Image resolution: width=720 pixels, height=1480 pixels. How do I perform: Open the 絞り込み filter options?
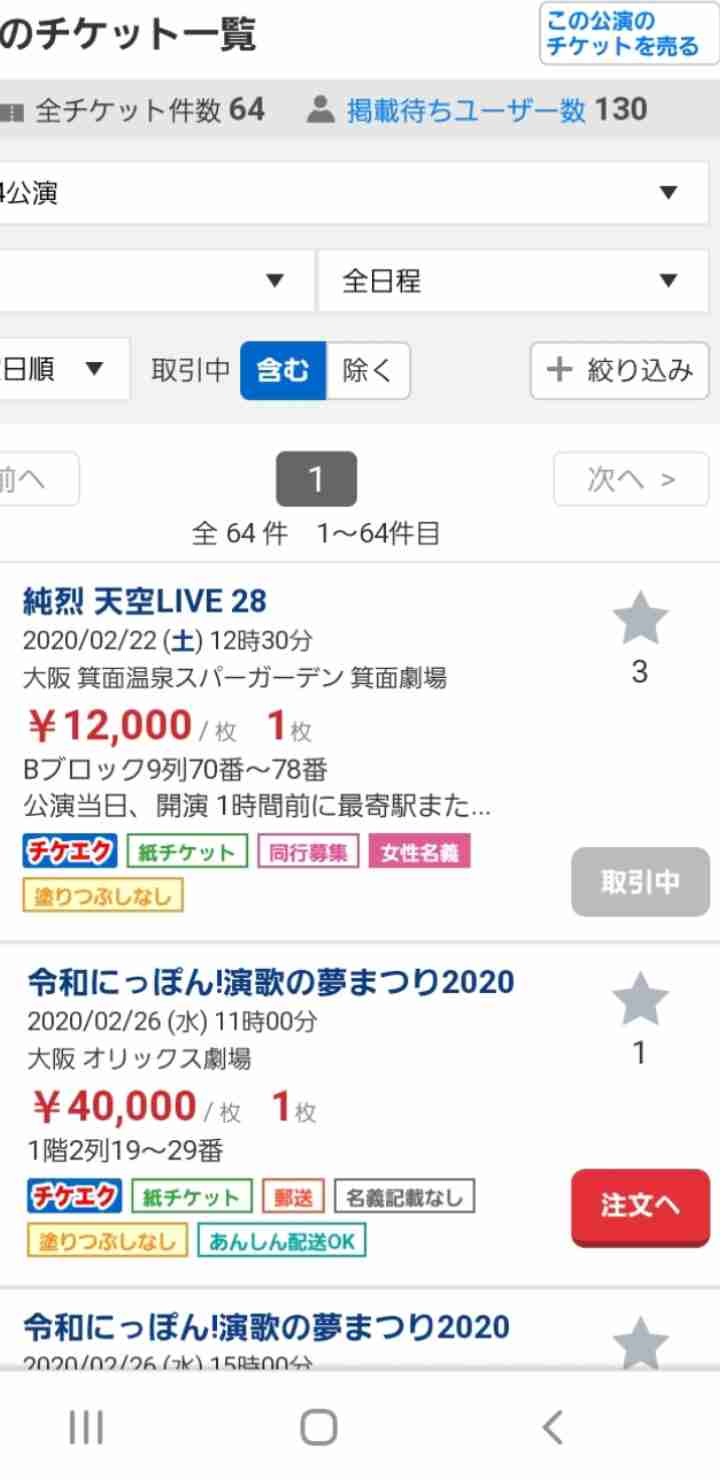pos(619,370)
